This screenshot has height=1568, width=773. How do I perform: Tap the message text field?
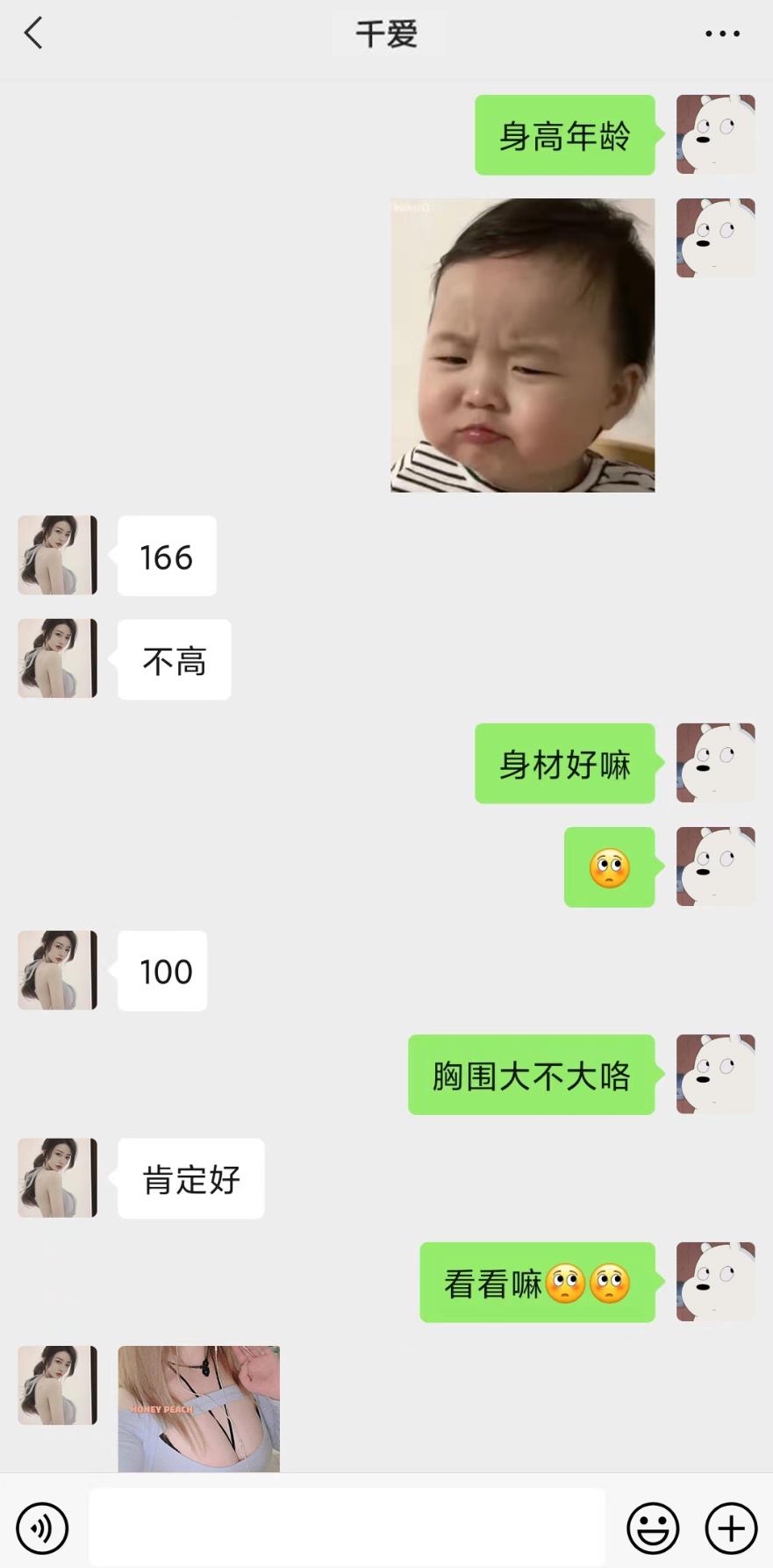click(347, 1528)
